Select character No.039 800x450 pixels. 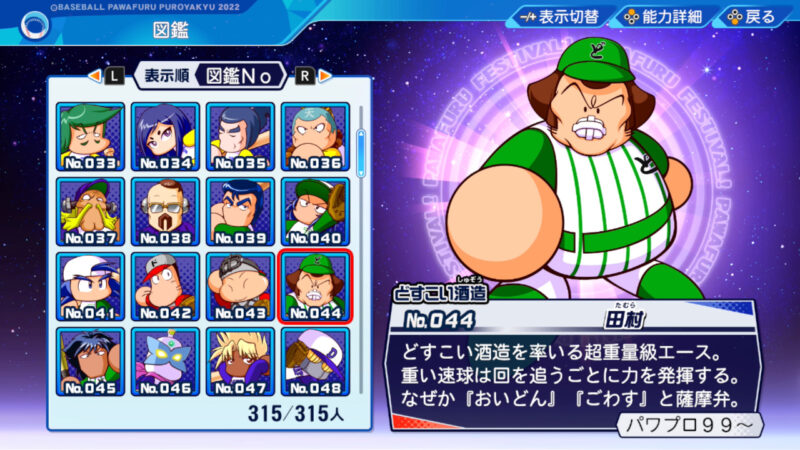point(241,211)
